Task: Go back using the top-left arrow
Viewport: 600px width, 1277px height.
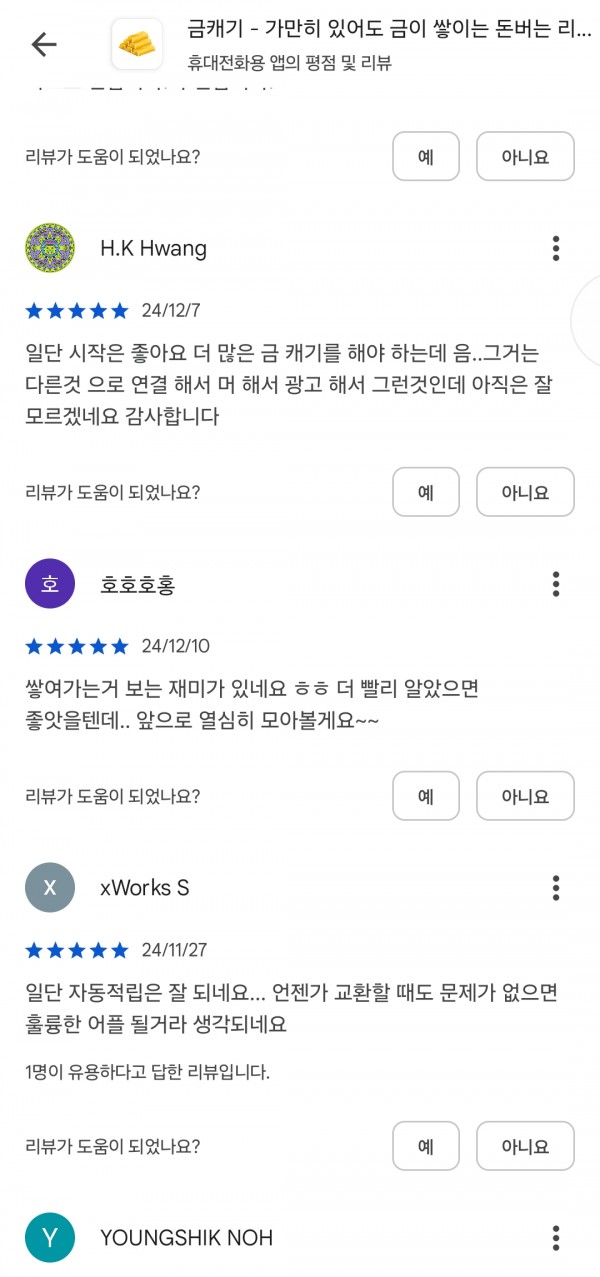Action: pyautogui.click(x=44, y=44)
